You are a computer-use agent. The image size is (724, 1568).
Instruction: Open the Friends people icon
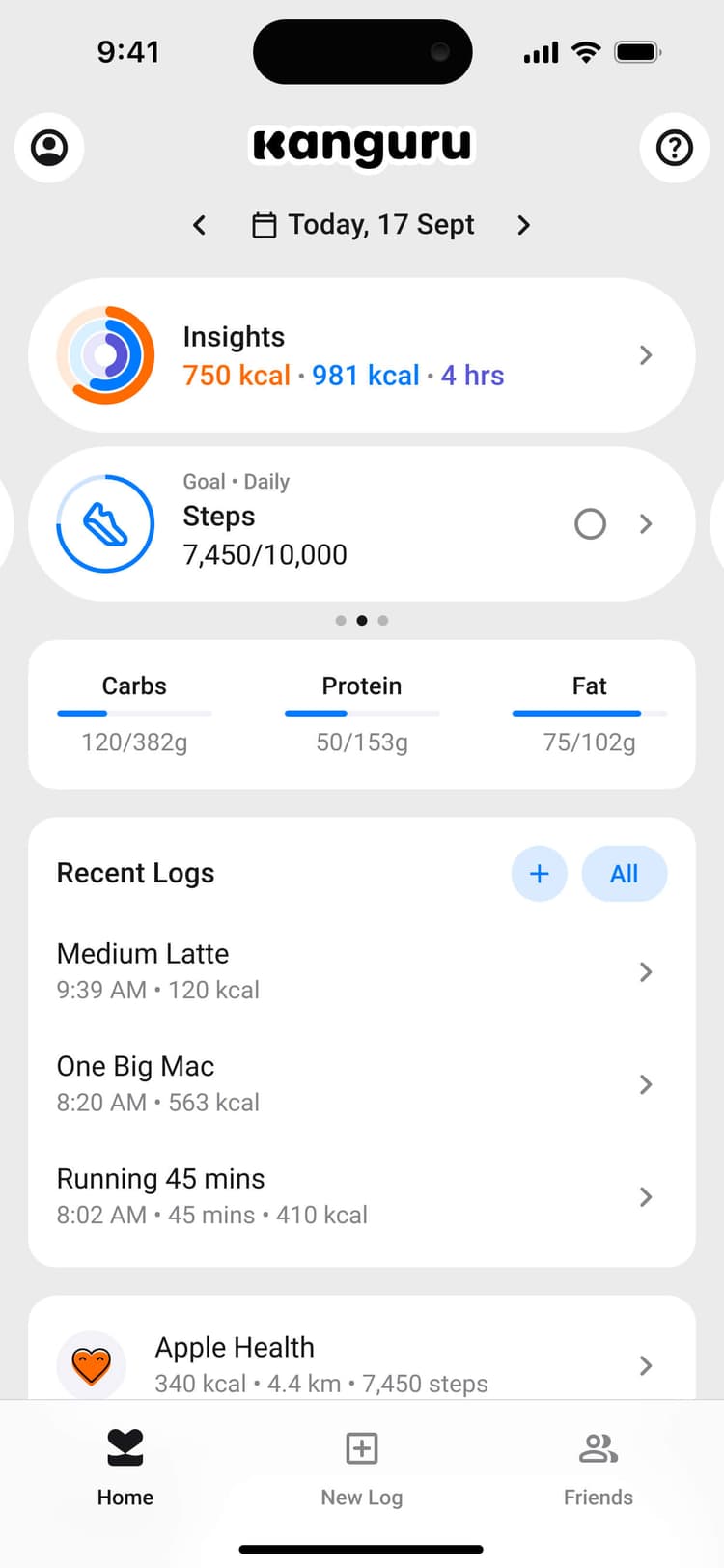pyautogui.click(x=598, y=1448)
